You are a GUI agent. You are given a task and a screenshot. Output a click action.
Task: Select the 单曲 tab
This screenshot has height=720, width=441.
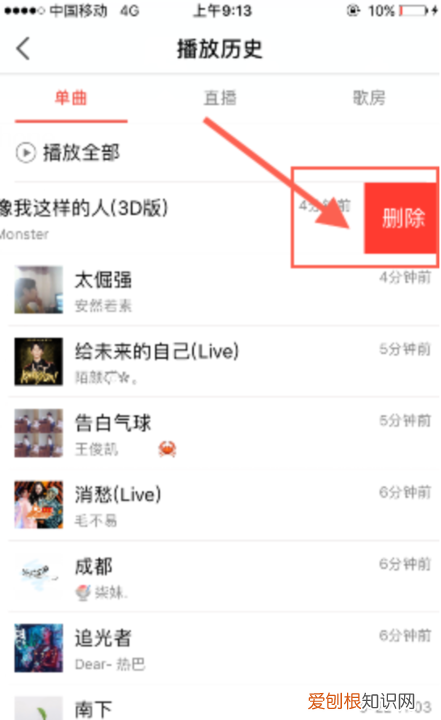pos(71,98)
